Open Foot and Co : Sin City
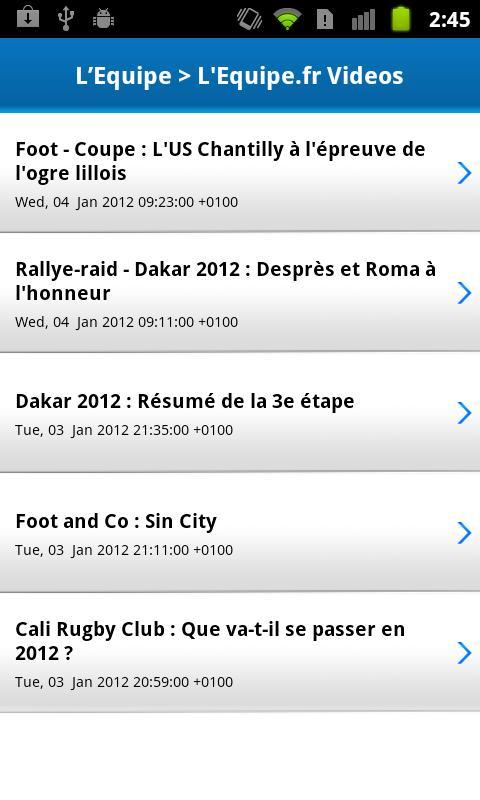Screen dimensions: 480x800 240,532
